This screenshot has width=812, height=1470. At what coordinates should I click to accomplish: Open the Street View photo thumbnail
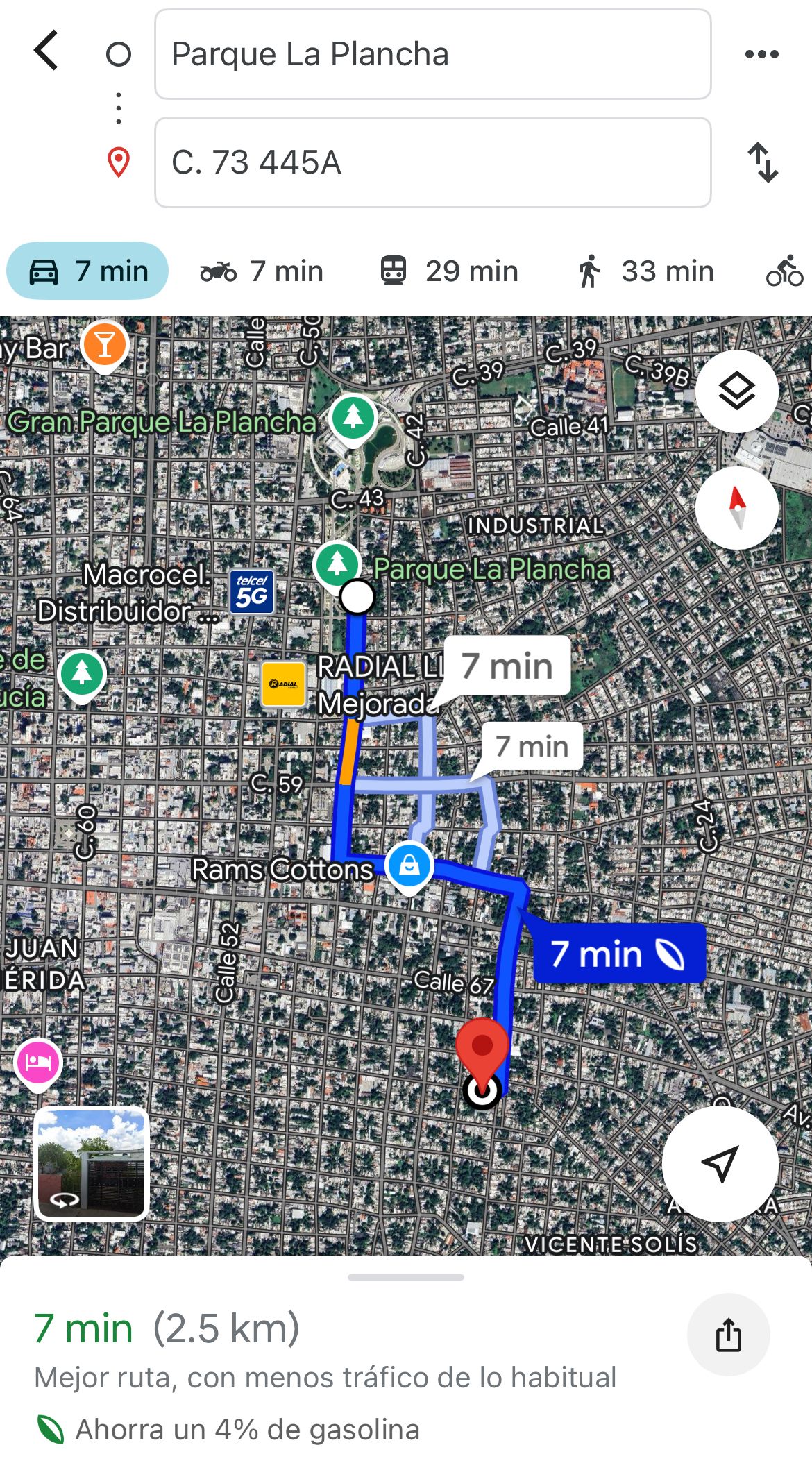point(92,1163)
